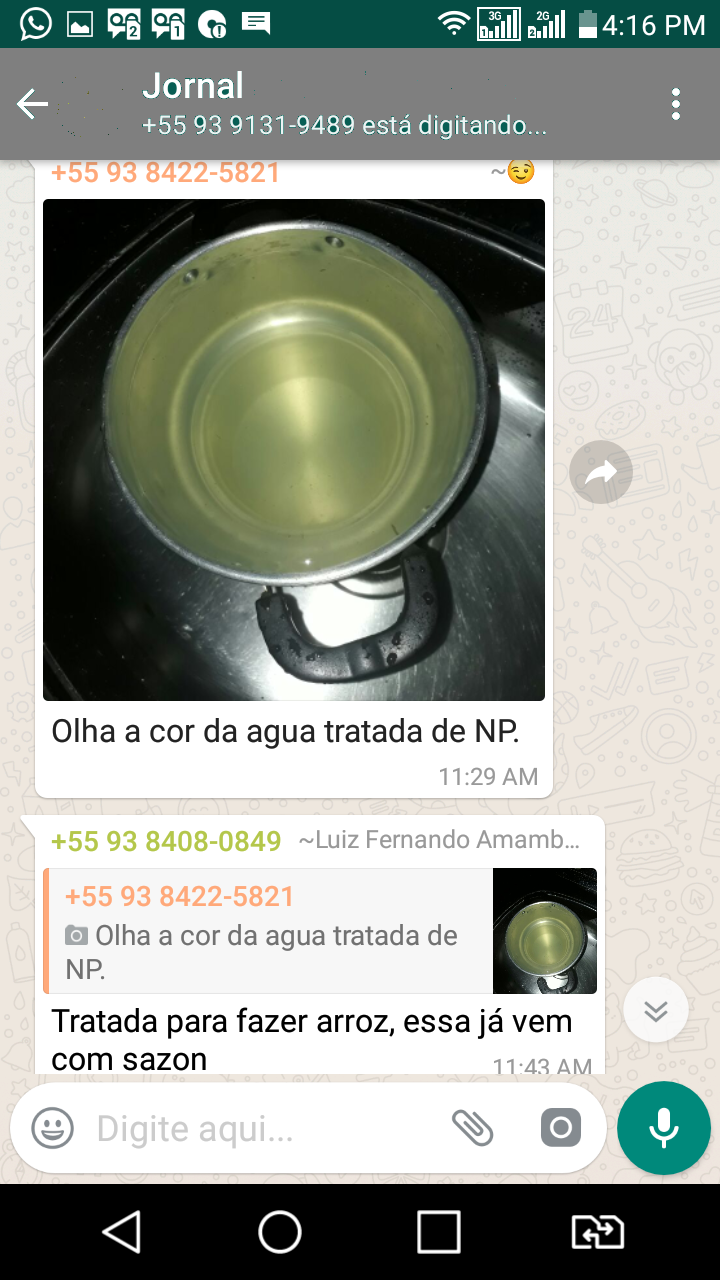Viewport: 720px width, 1280px height.
Task: Open the camera from the input bar
Action: point(561,1129)
